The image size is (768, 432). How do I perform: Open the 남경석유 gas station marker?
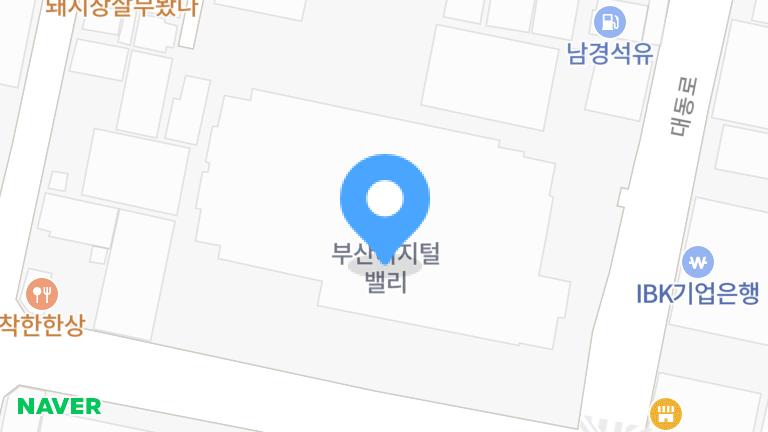(609, 21)
